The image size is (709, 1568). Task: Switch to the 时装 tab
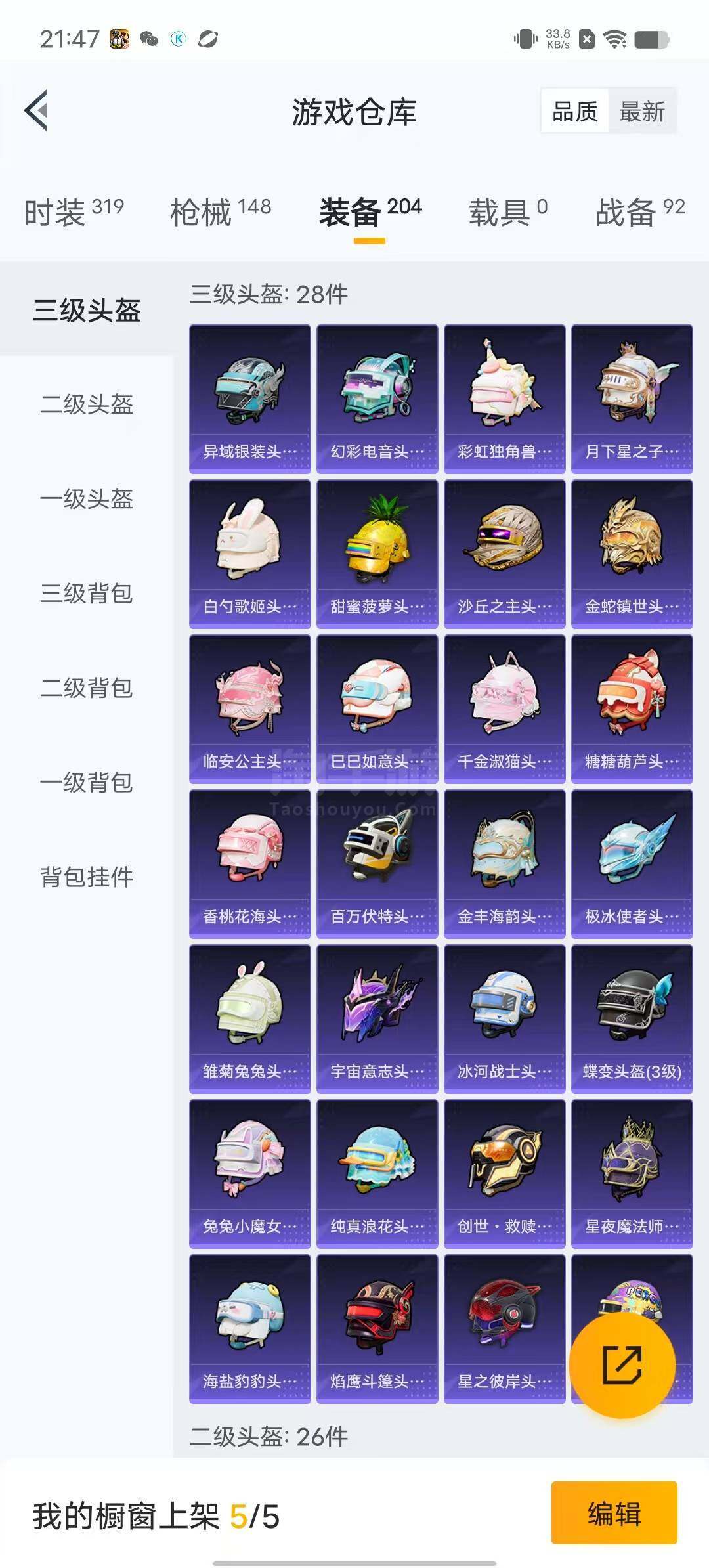click(x=74, y=212)
